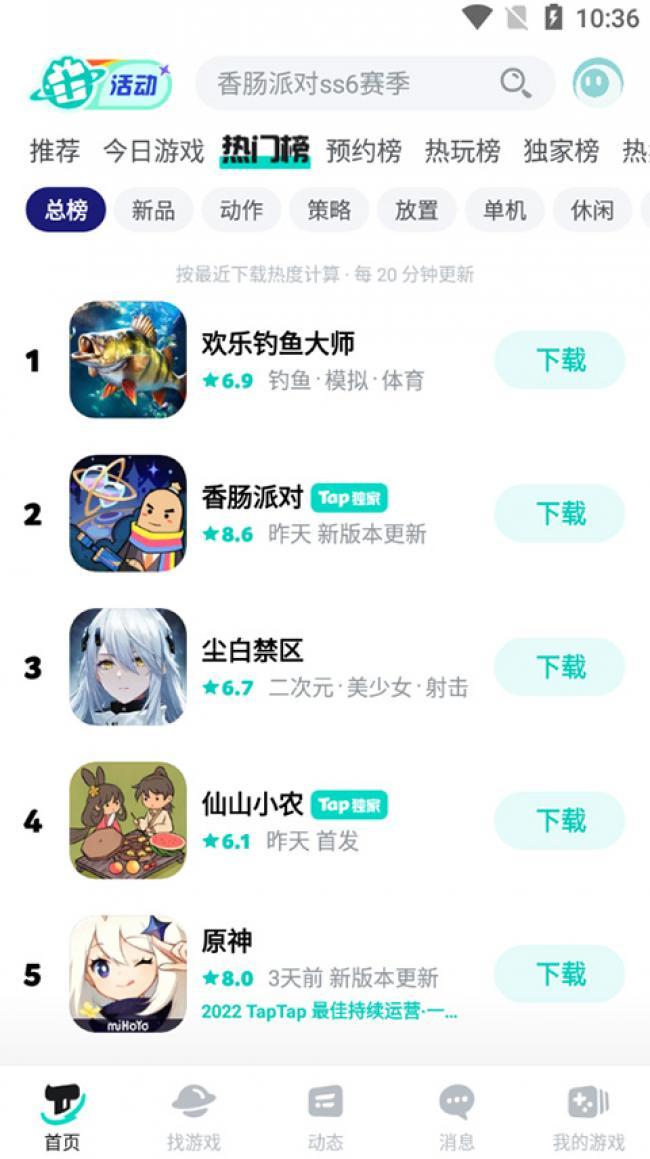Open the 活动 events banner icon

[x=100, y=83]
